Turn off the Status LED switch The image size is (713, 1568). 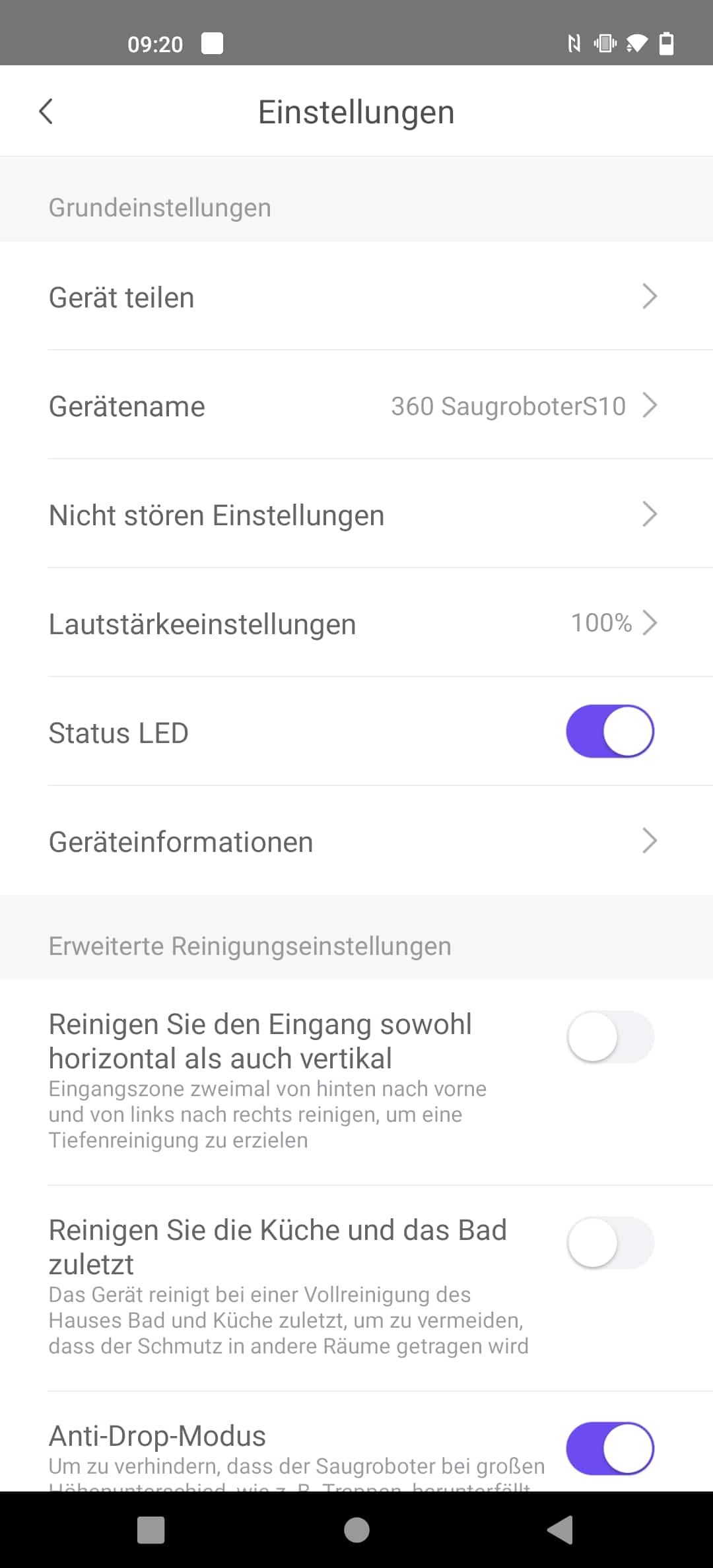tap(610, 731)
